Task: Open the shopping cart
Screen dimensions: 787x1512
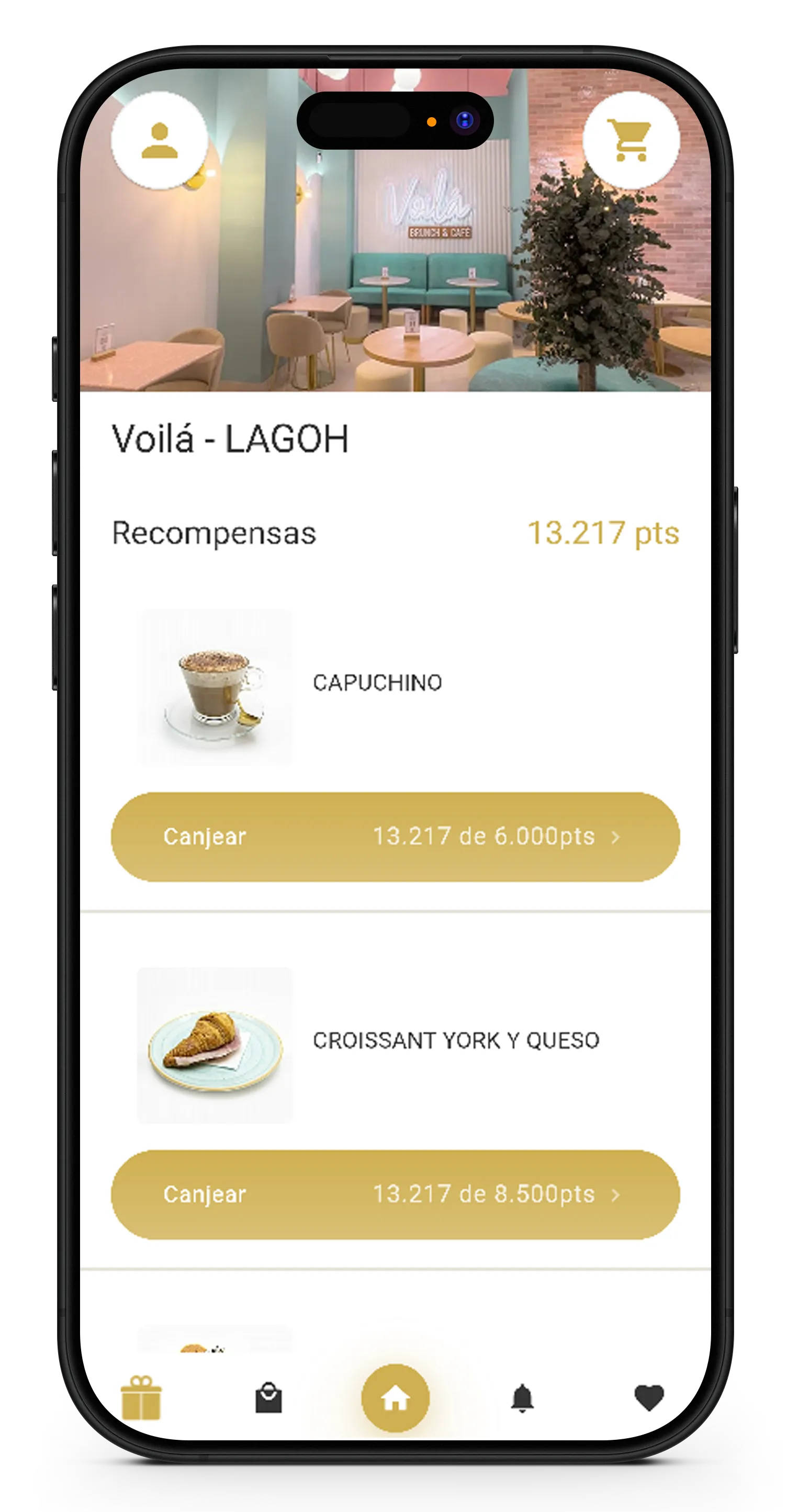Action: (x=631, y=141)
